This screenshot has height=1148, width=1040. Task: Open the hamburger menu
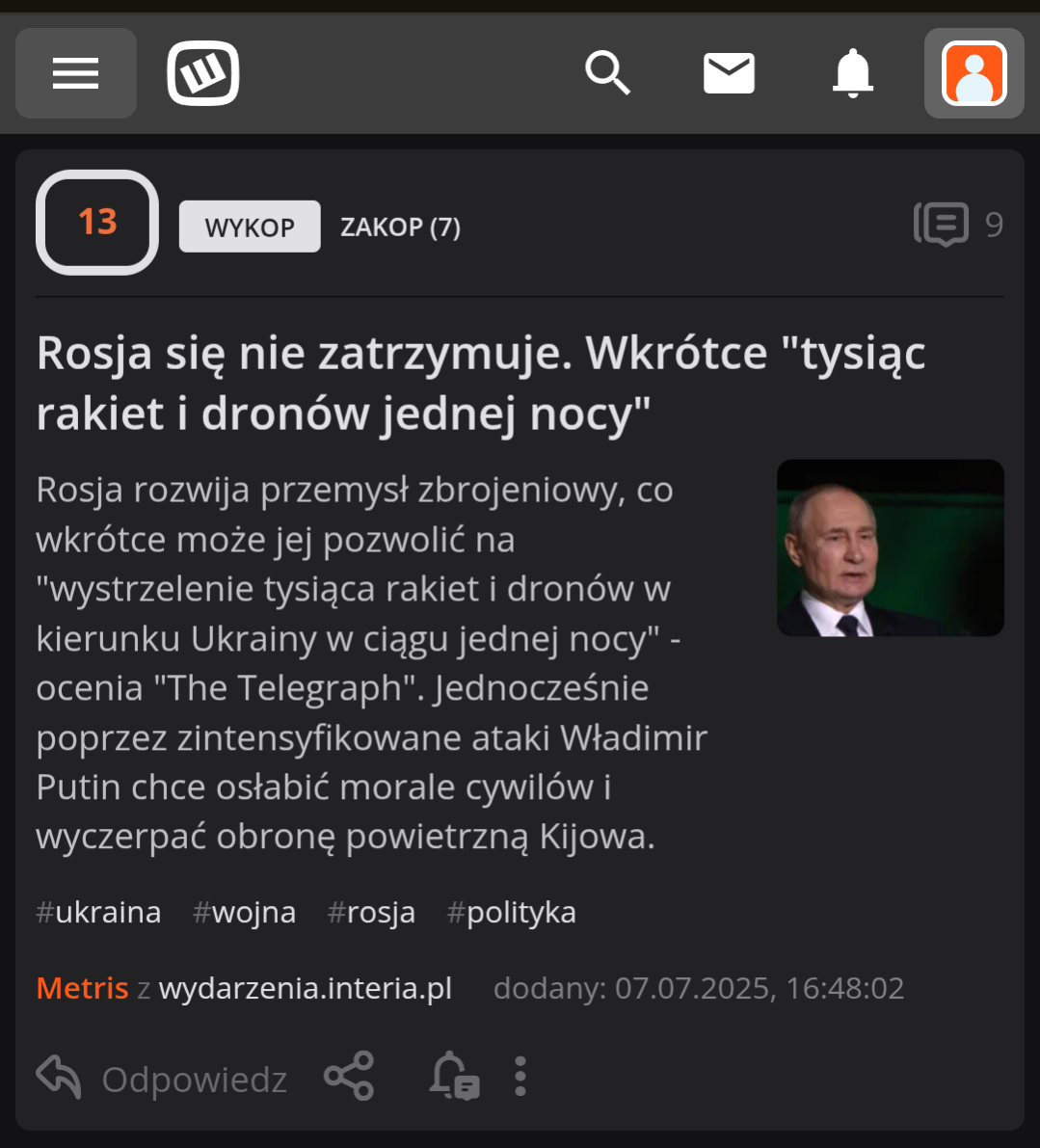click(x=75, y=73)
